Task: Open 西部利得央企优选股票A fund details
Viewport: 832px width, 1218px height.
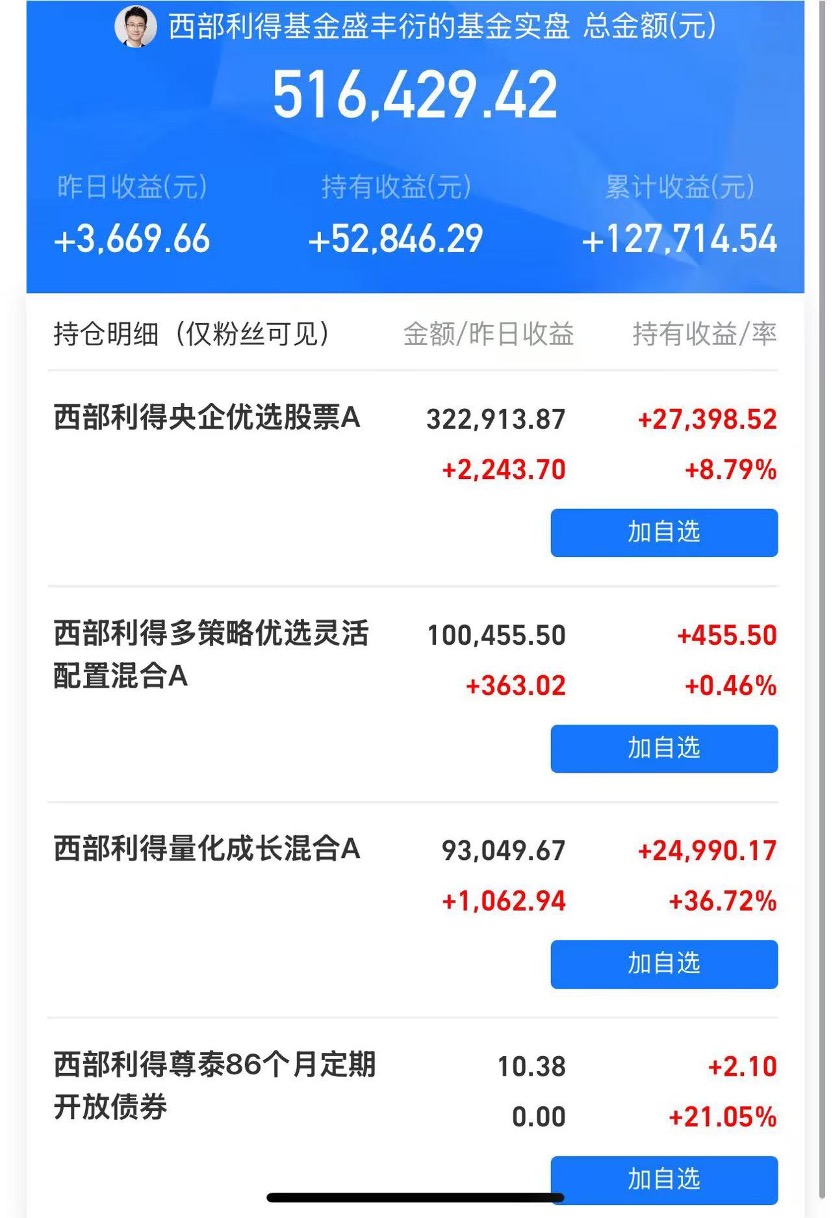Action: 206,417
